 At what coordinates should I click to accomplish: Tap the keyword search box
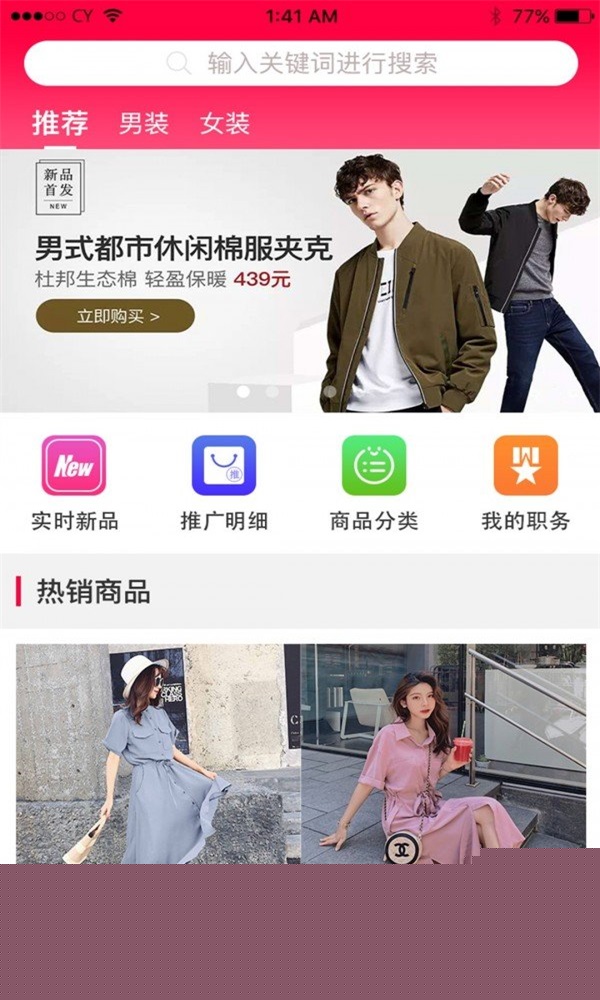coord(300,63)
